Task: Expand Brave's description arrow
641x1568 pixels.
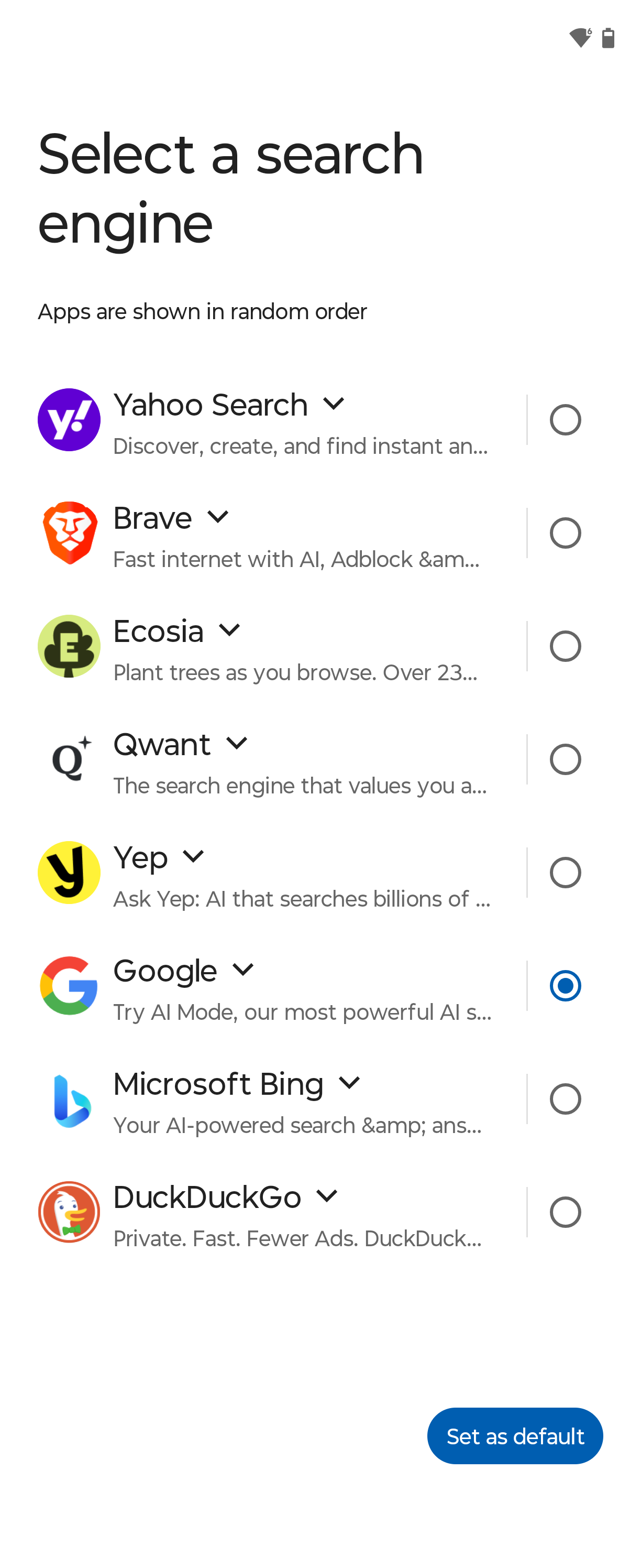Action: [218, 517]
